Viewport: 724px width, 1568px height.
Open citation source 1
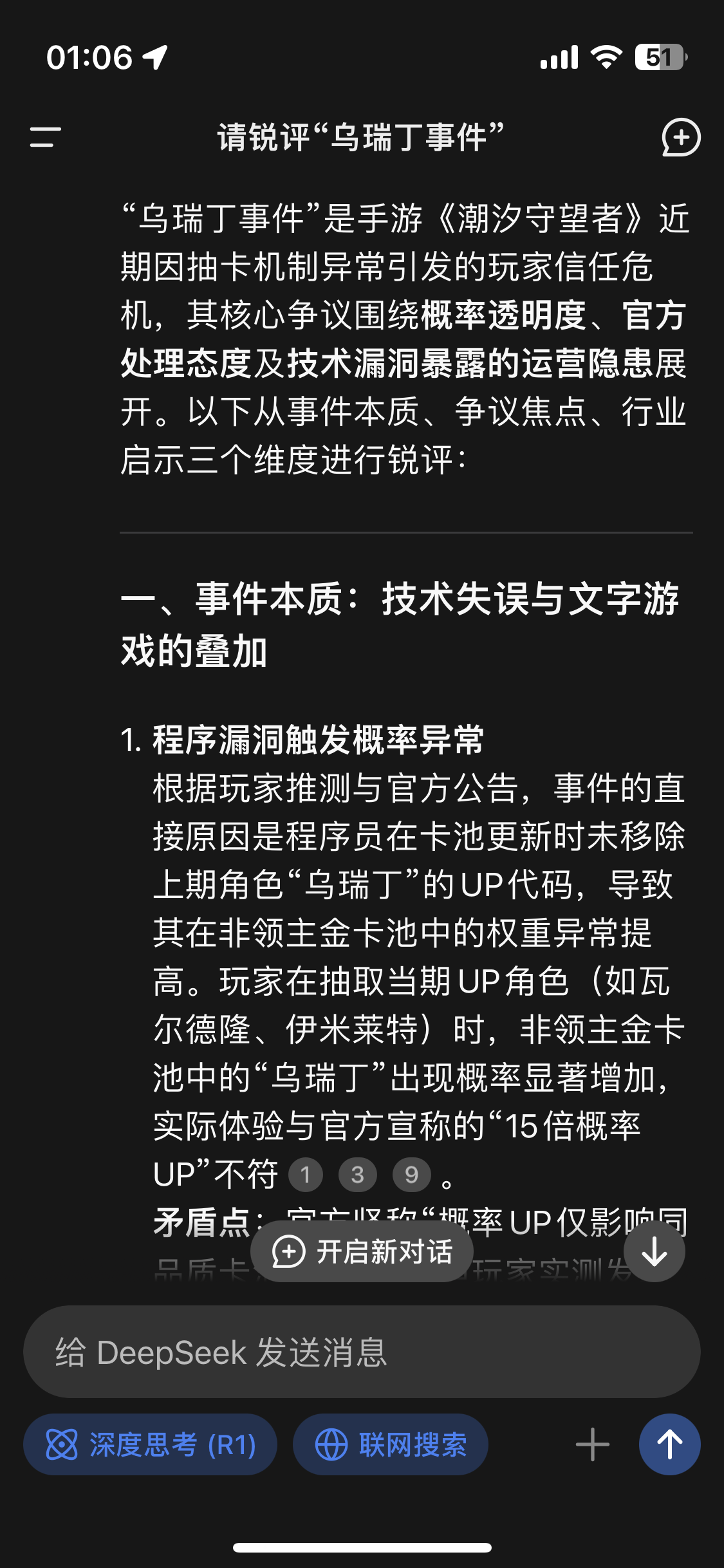pyautogui.click(x=306, y=1174)
